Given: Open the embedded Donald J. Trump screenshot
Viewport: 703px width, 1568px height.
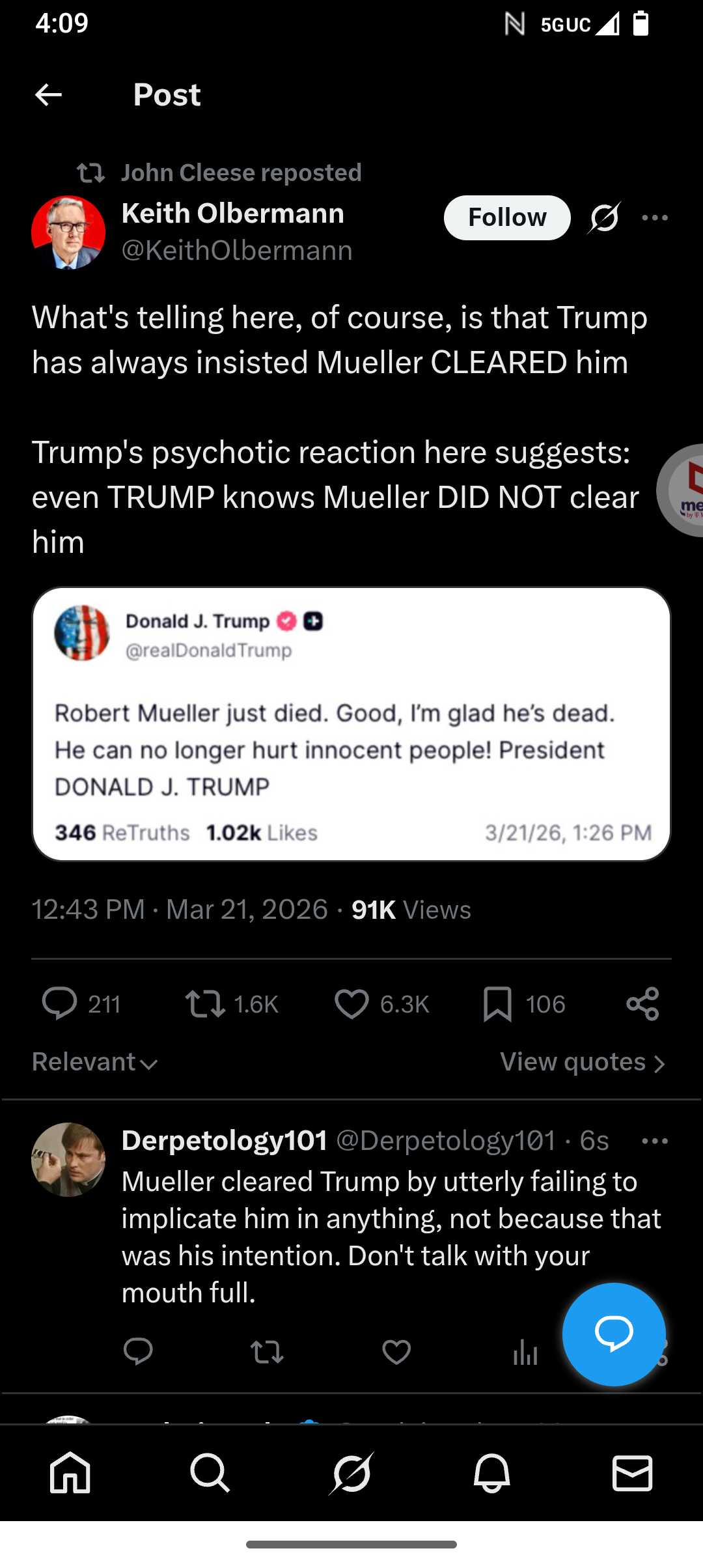Looking at the screenshot, I should click(351, 724).
